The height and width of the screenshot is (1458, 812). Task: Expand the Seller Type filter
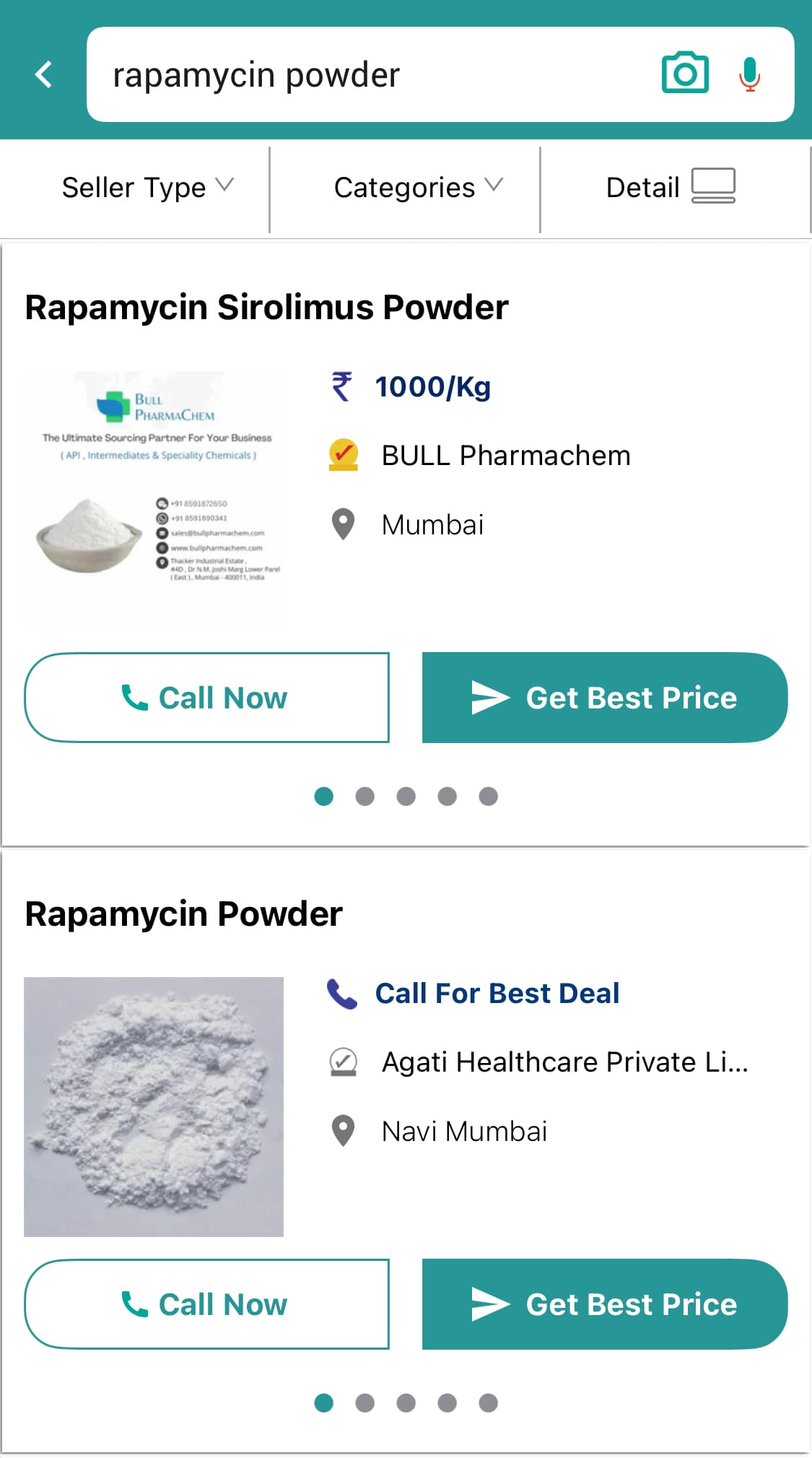(147, 188)
